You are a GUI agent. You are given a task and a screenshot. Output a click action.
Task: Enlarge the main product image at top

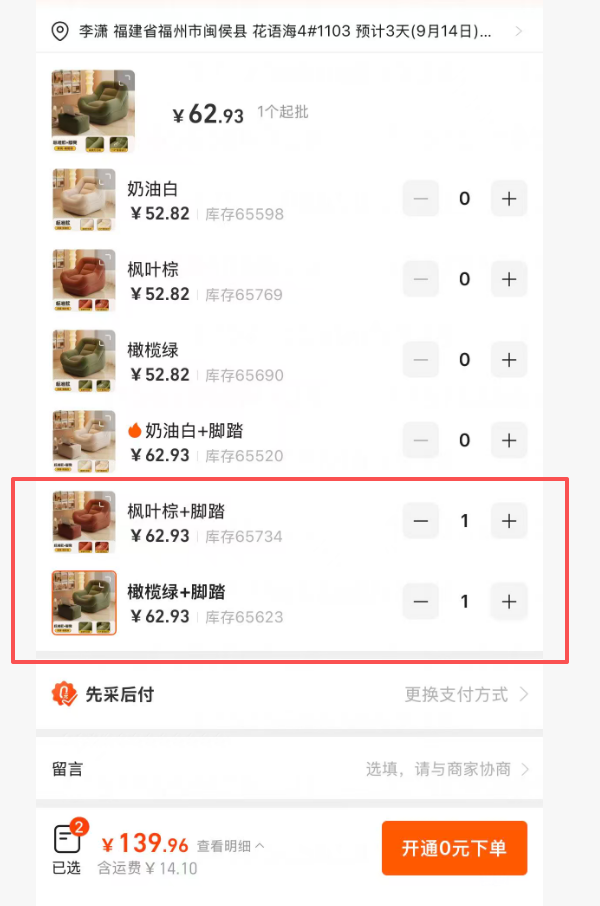pos(93,111)
